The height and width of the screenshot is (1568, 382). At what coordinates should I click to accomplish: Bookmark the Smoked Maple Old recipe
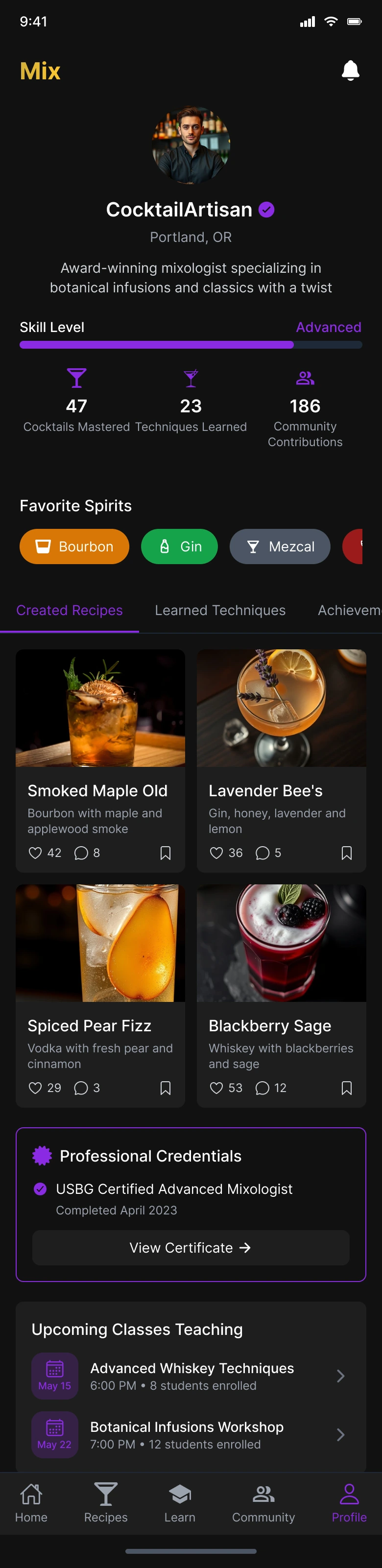165,853
